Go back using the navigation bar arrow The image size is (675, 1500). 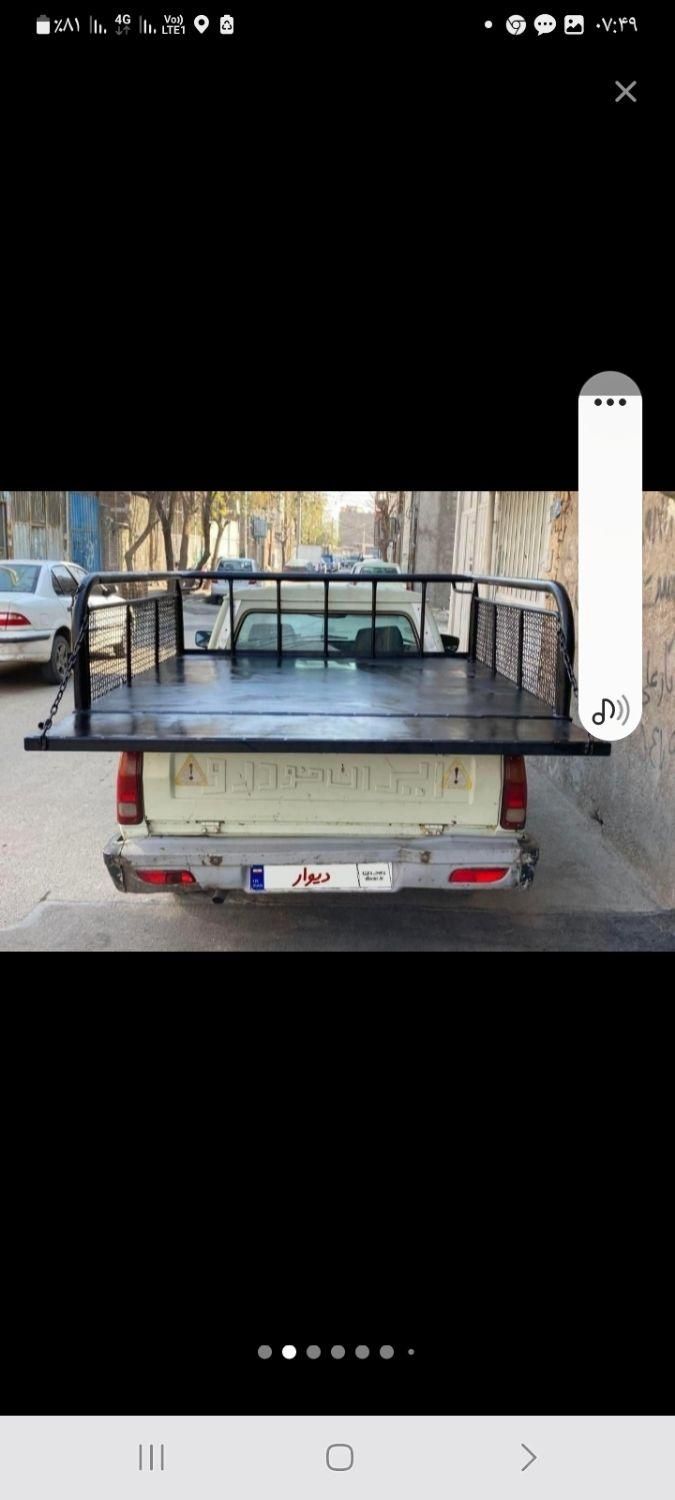click(x=527, y=1457)
